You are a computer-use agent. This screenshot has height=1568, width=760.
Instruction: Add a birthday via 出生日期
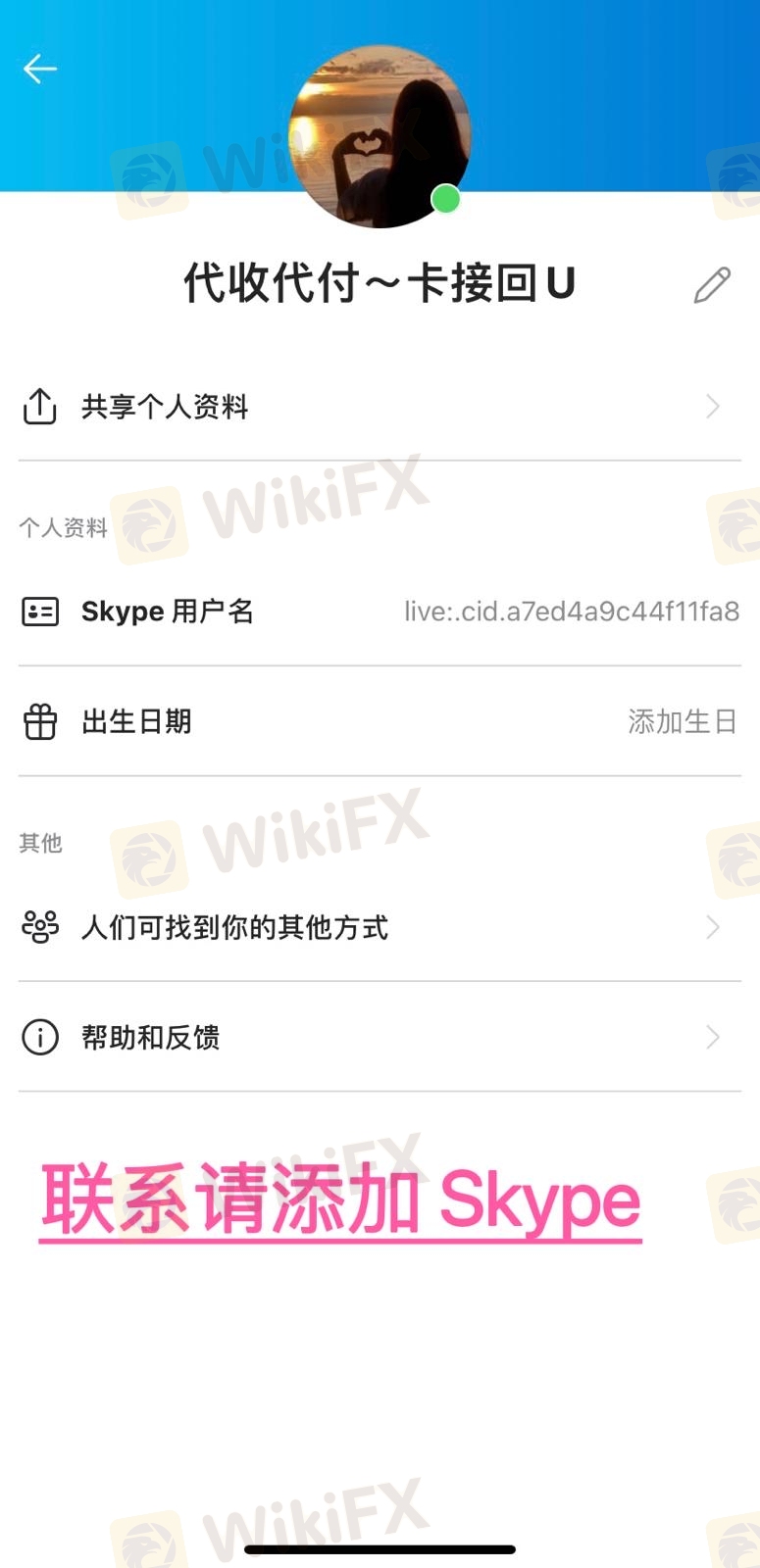(380, 722)
